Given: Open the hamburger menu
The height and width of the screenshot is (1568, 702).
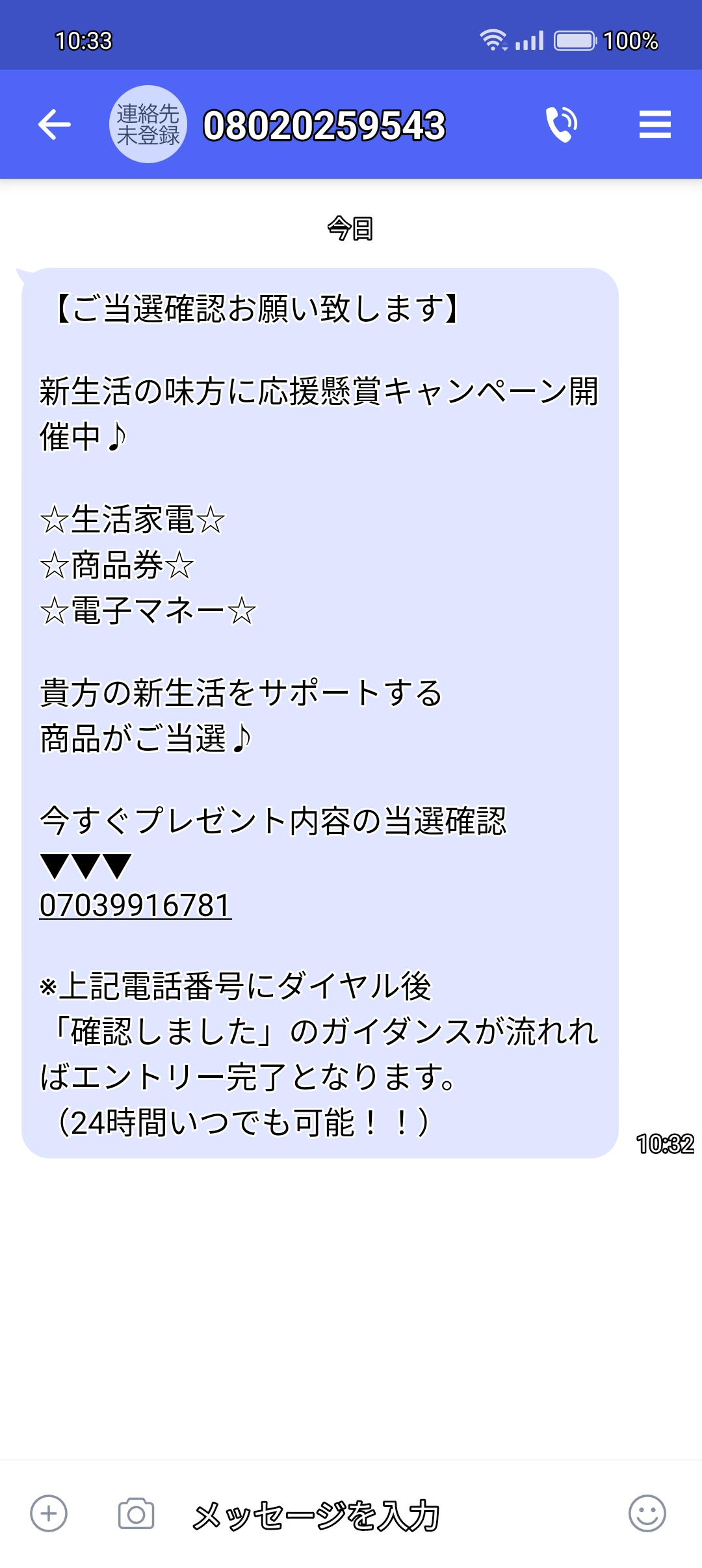Looking at the screenshot, I should pyautogui.click(x=655, y=124).
